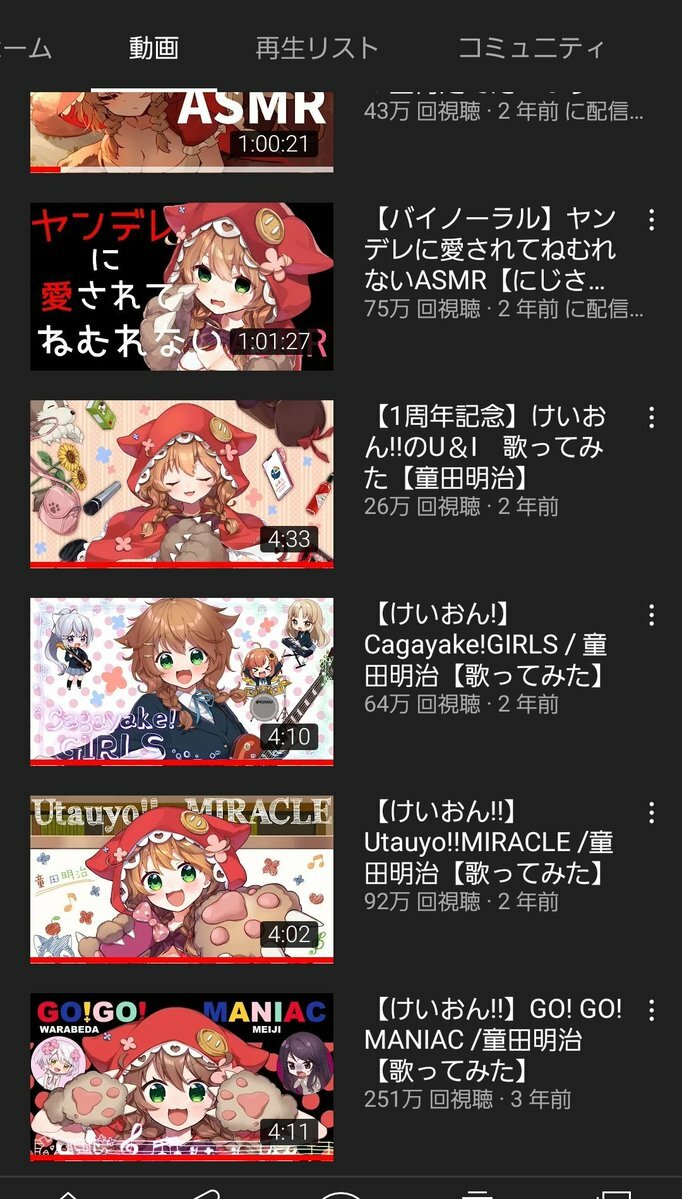Image resolution: width=682 pixels, height=1199 pixels.
Task: Open the overflow menu for GO! GO! MANIAC
Action: (x=651, y=1009)
